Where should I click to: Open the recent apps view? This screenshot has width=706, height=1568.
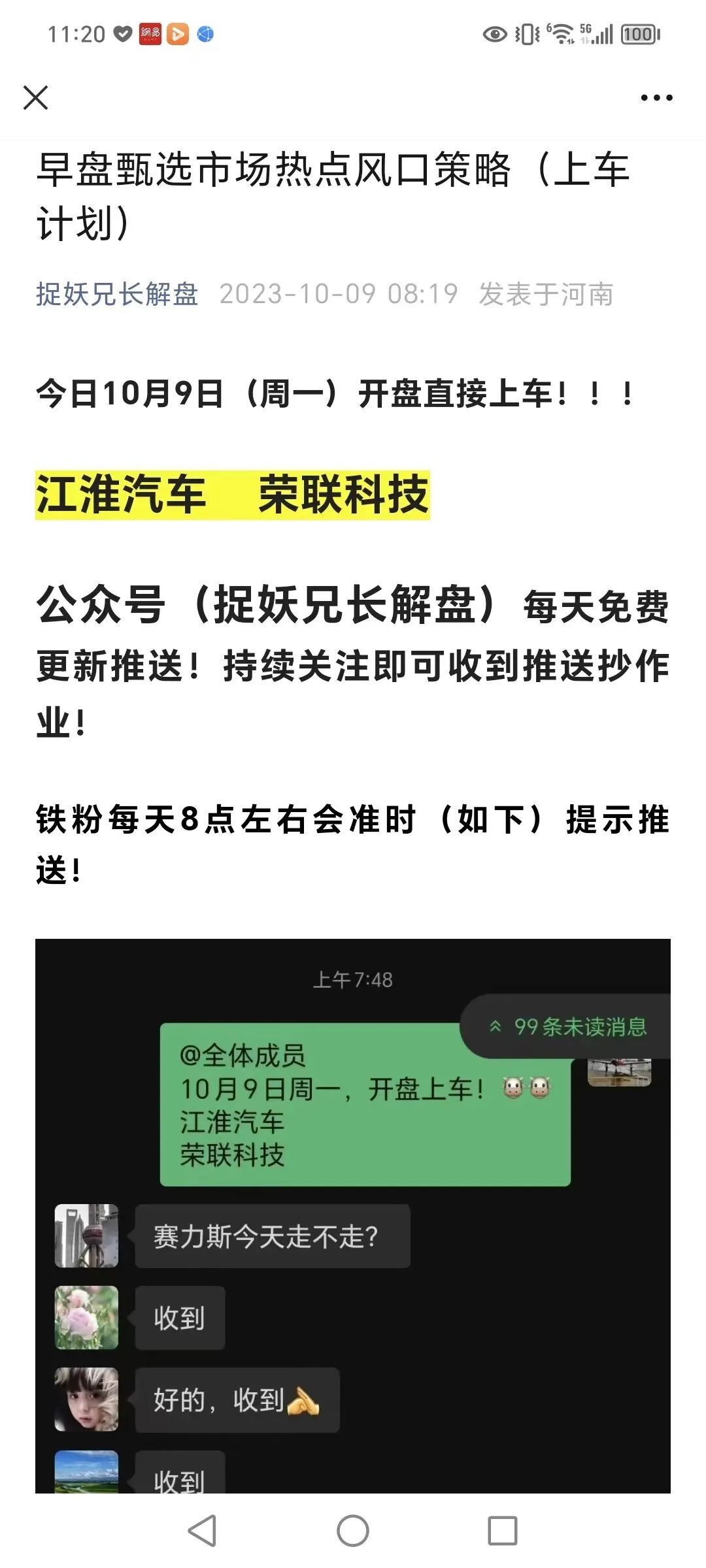click(502, 1530)
